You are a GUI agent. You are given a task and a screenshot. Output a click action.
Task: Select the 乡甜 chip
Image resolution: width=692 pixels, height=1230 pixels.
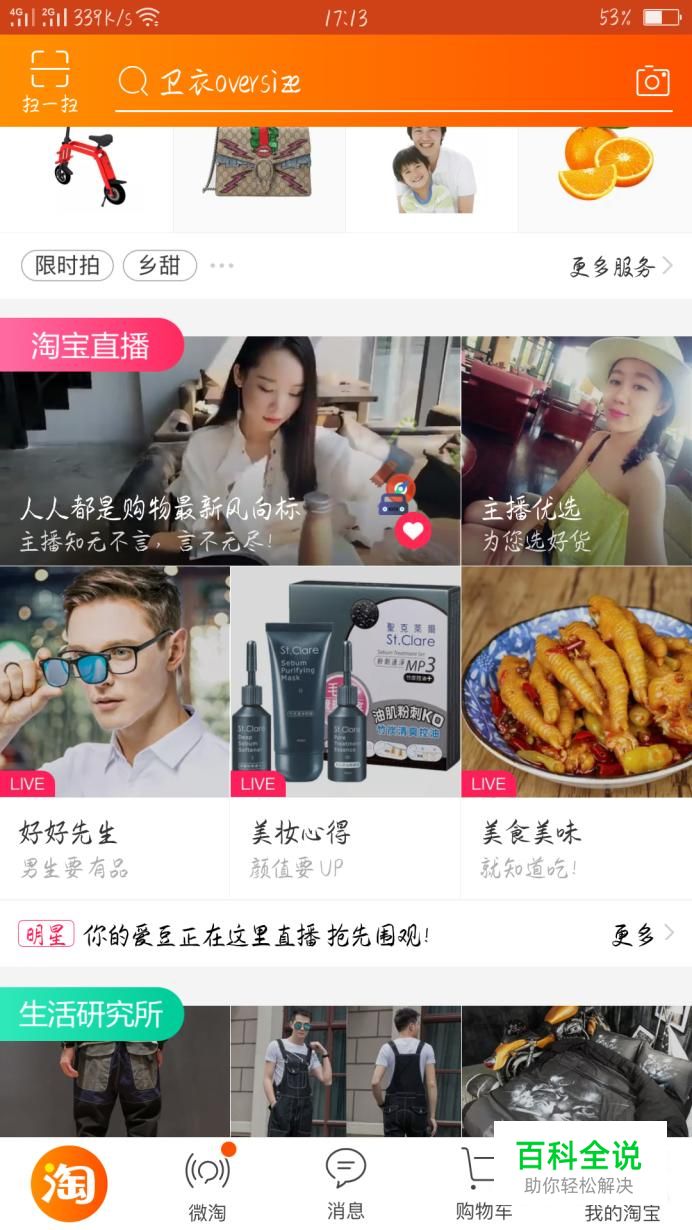[x=159, y=265]
